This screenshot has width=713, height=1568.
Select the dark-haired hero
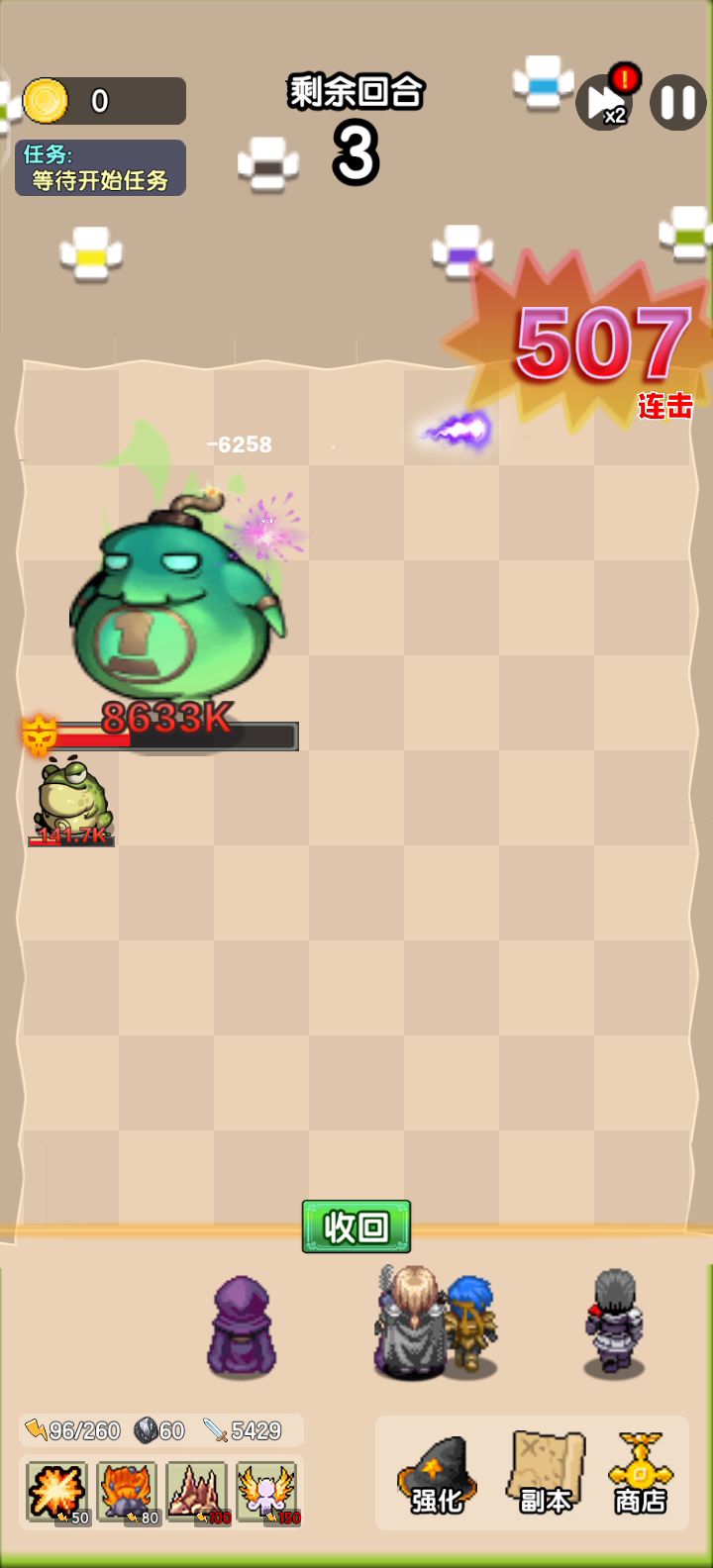(x=614, y=1323)
